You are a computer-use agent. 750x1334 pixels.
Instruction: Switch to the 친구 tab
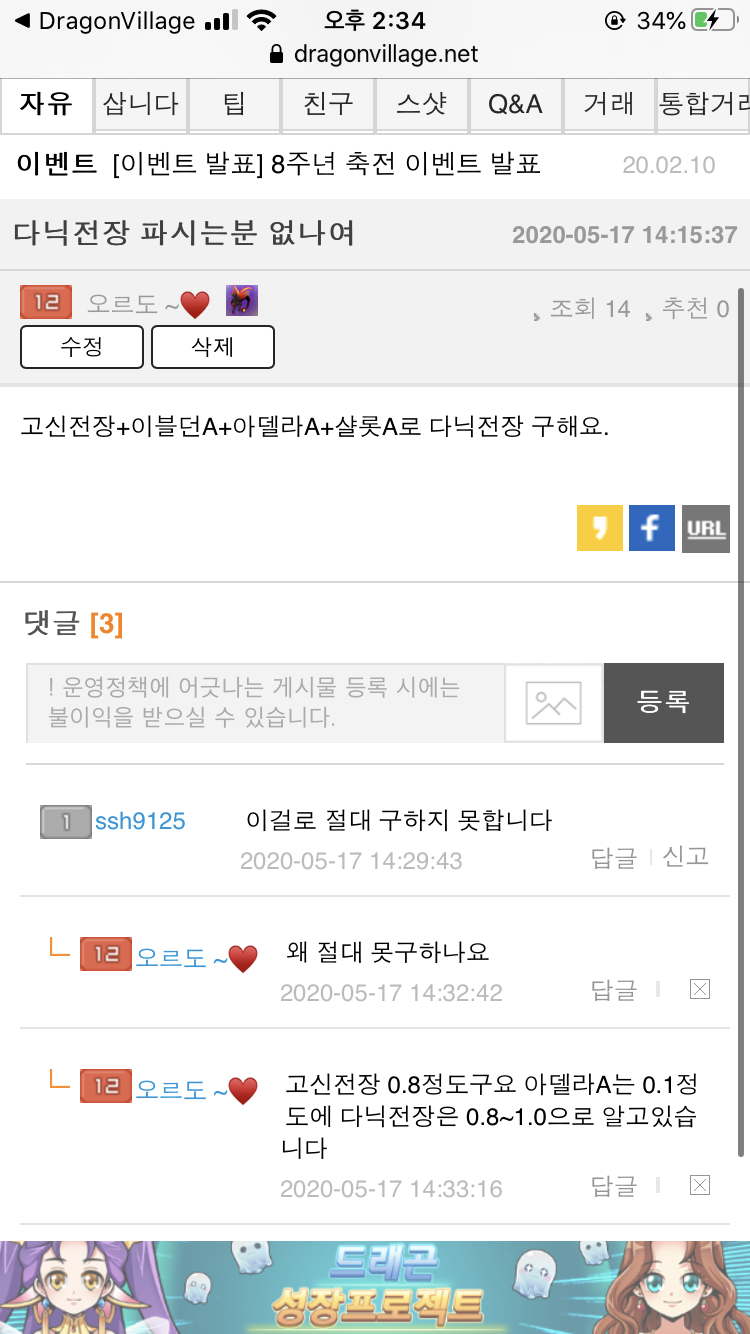(327, 104)
